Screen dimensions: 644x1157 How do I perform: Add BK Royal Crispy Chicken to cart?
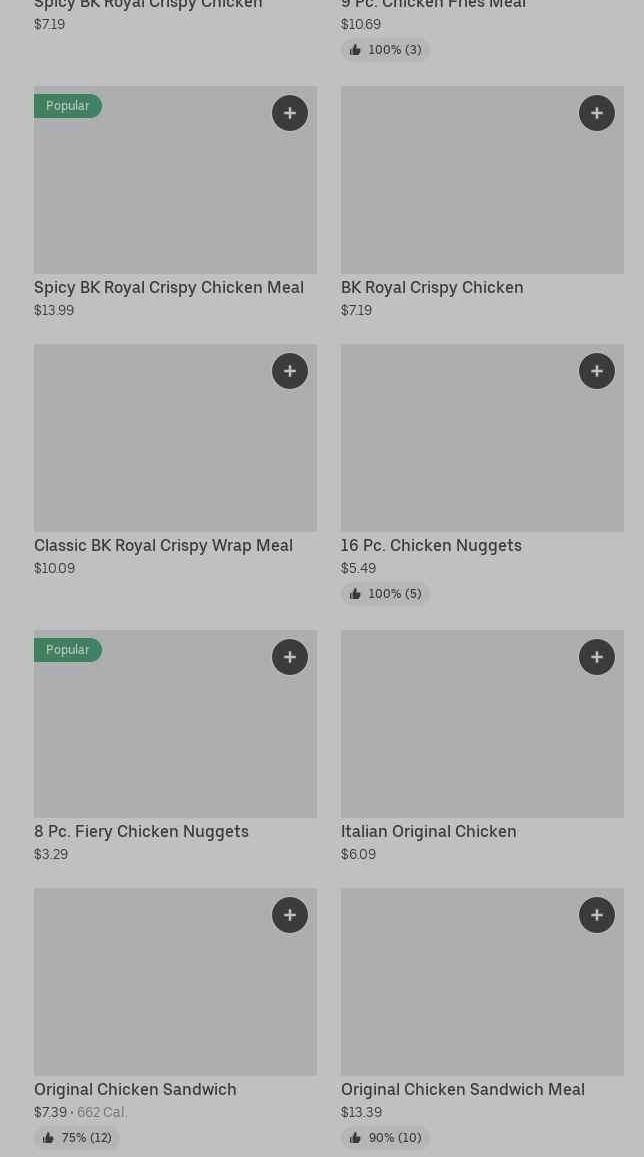coord(597,113)
